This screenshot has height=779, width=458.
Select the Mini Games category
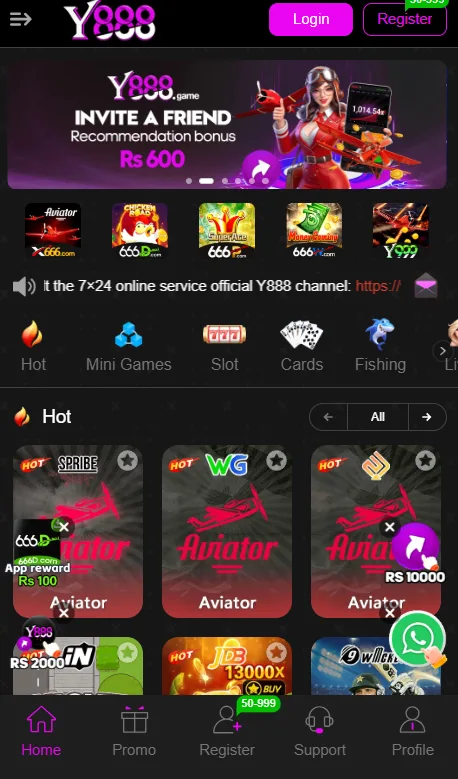(x=129, y=346)
